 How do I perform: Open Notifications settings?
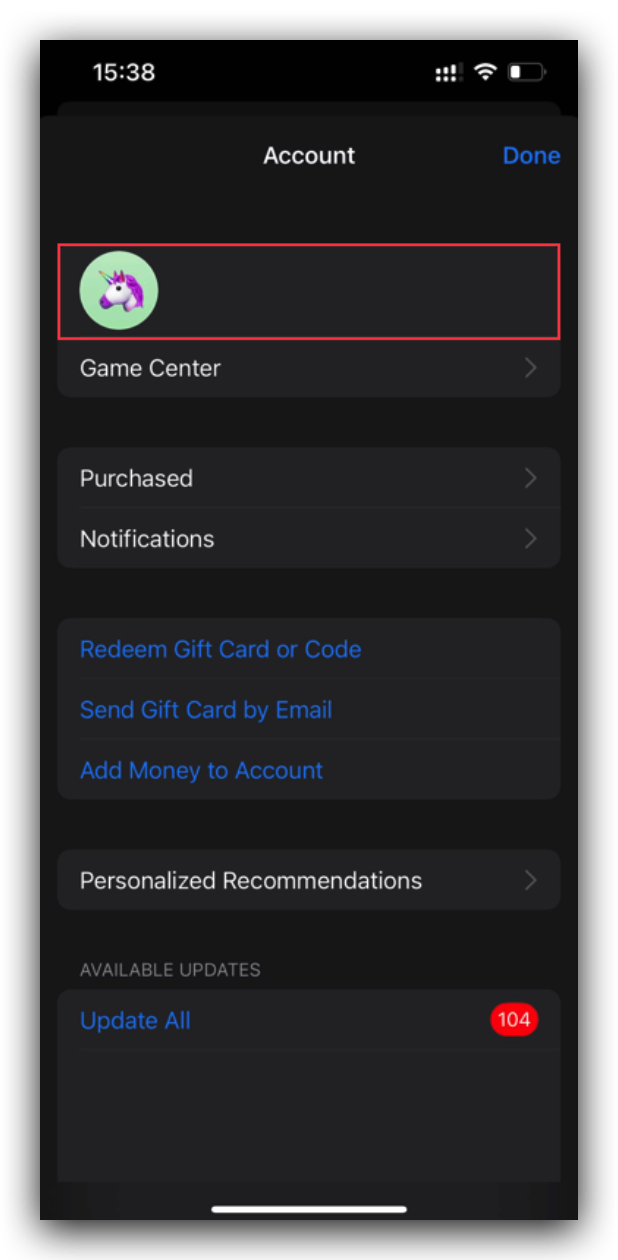point(308,538)
